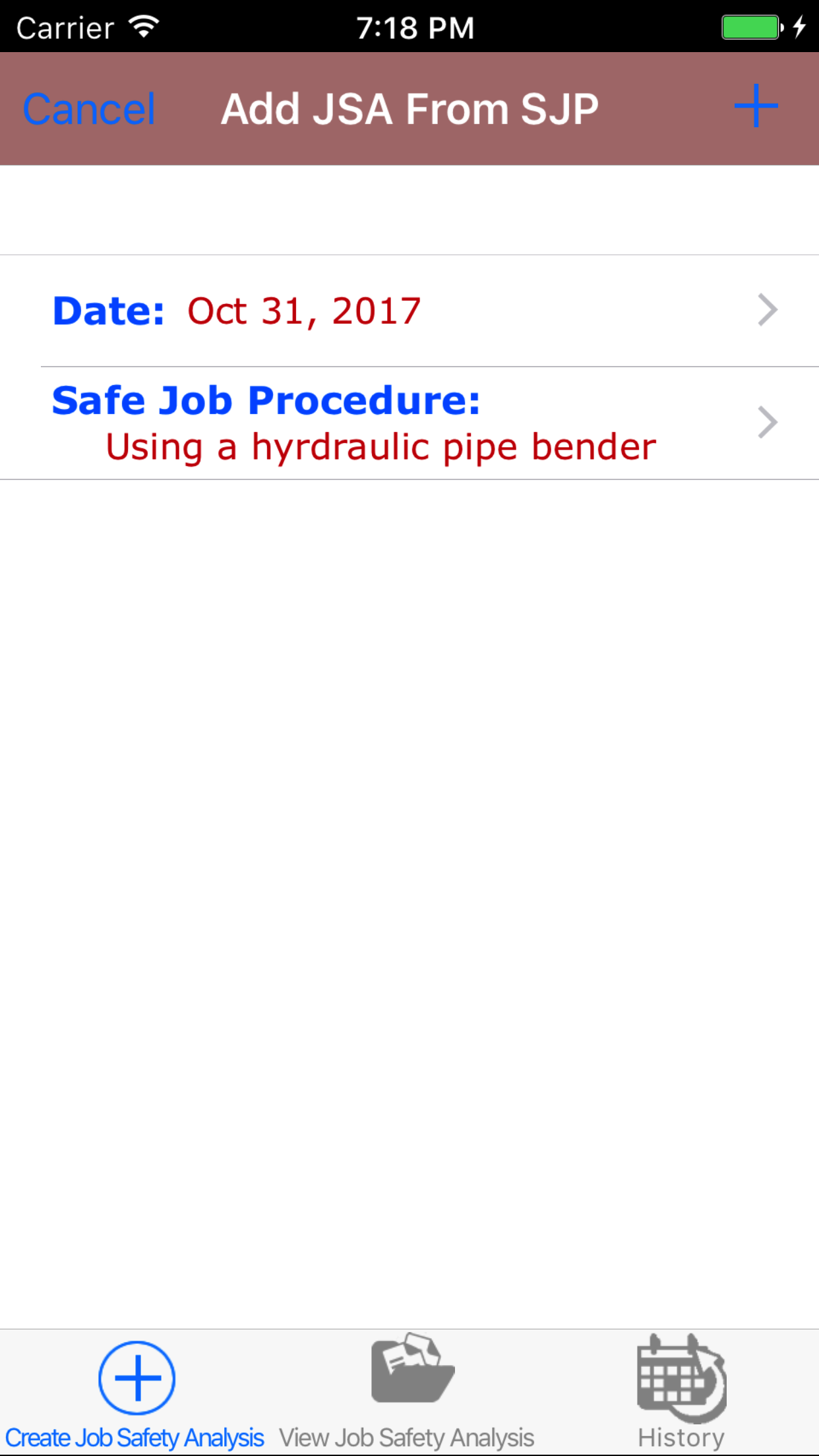Open the Safe Job Procedure selection row
The height and width of the screenshot is (1456, 819).
pos(409,423)
